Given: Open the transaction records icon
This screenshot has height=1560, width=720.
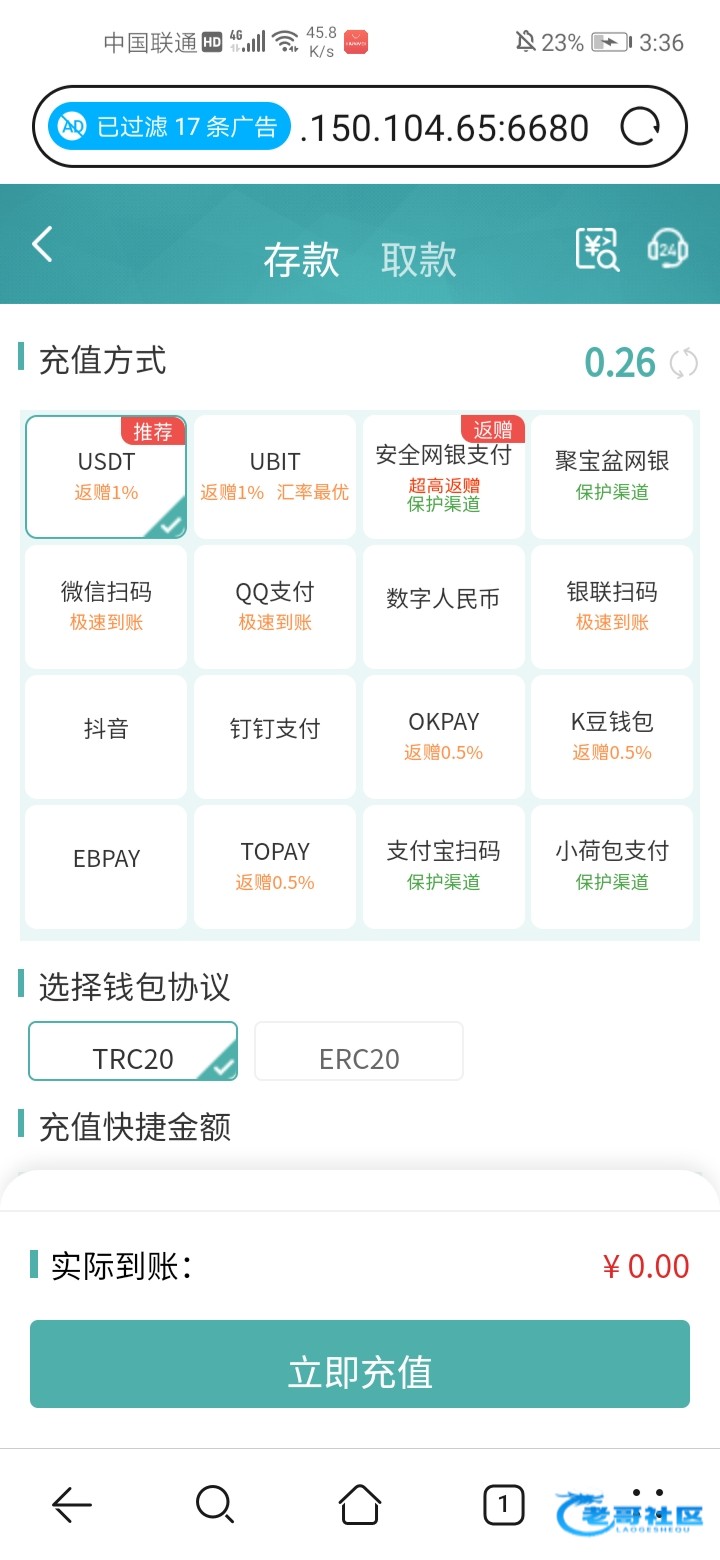Looking at the screenshot, I should pos(597,249).
